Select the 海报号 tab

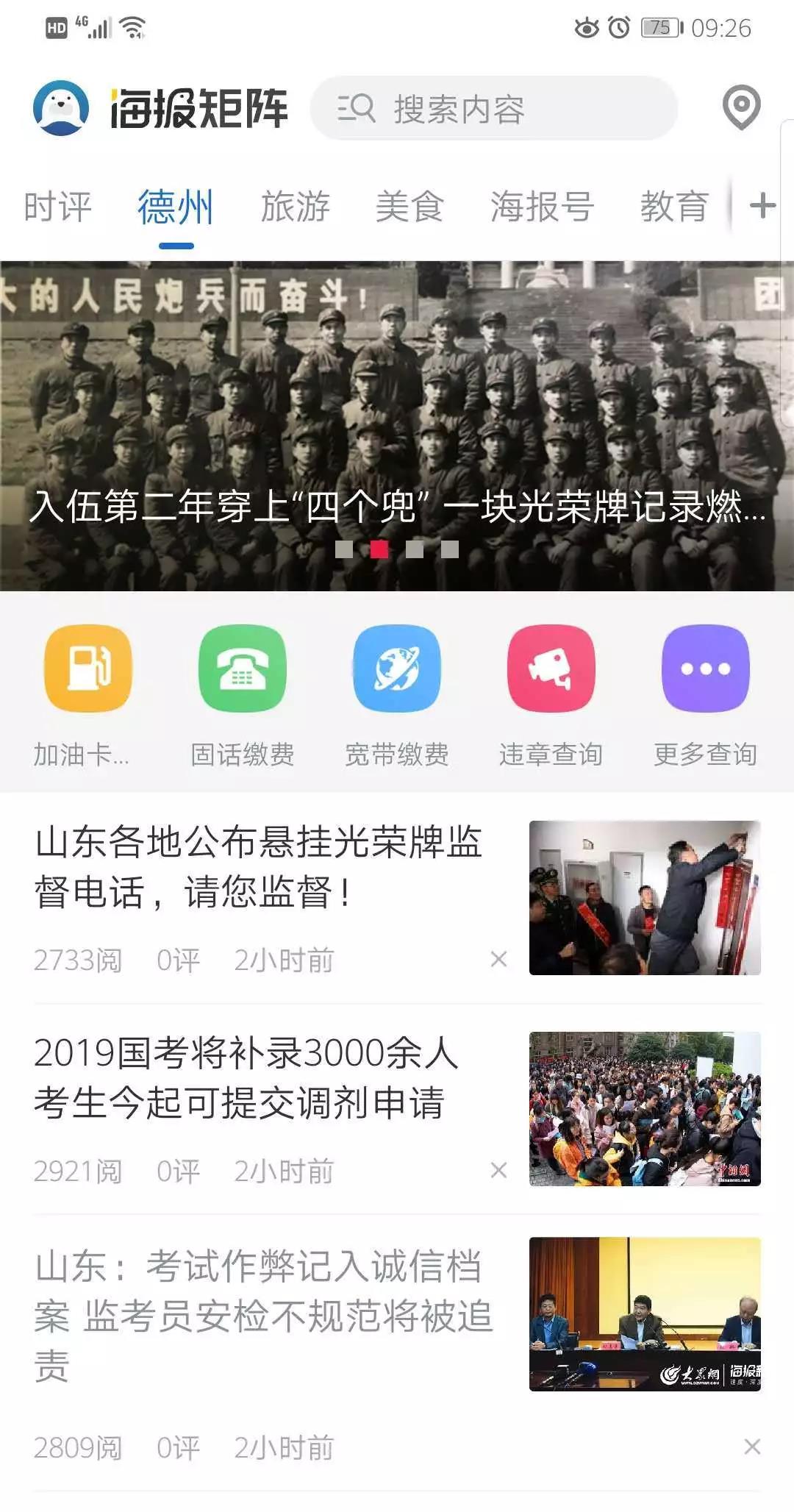point(542,207)
